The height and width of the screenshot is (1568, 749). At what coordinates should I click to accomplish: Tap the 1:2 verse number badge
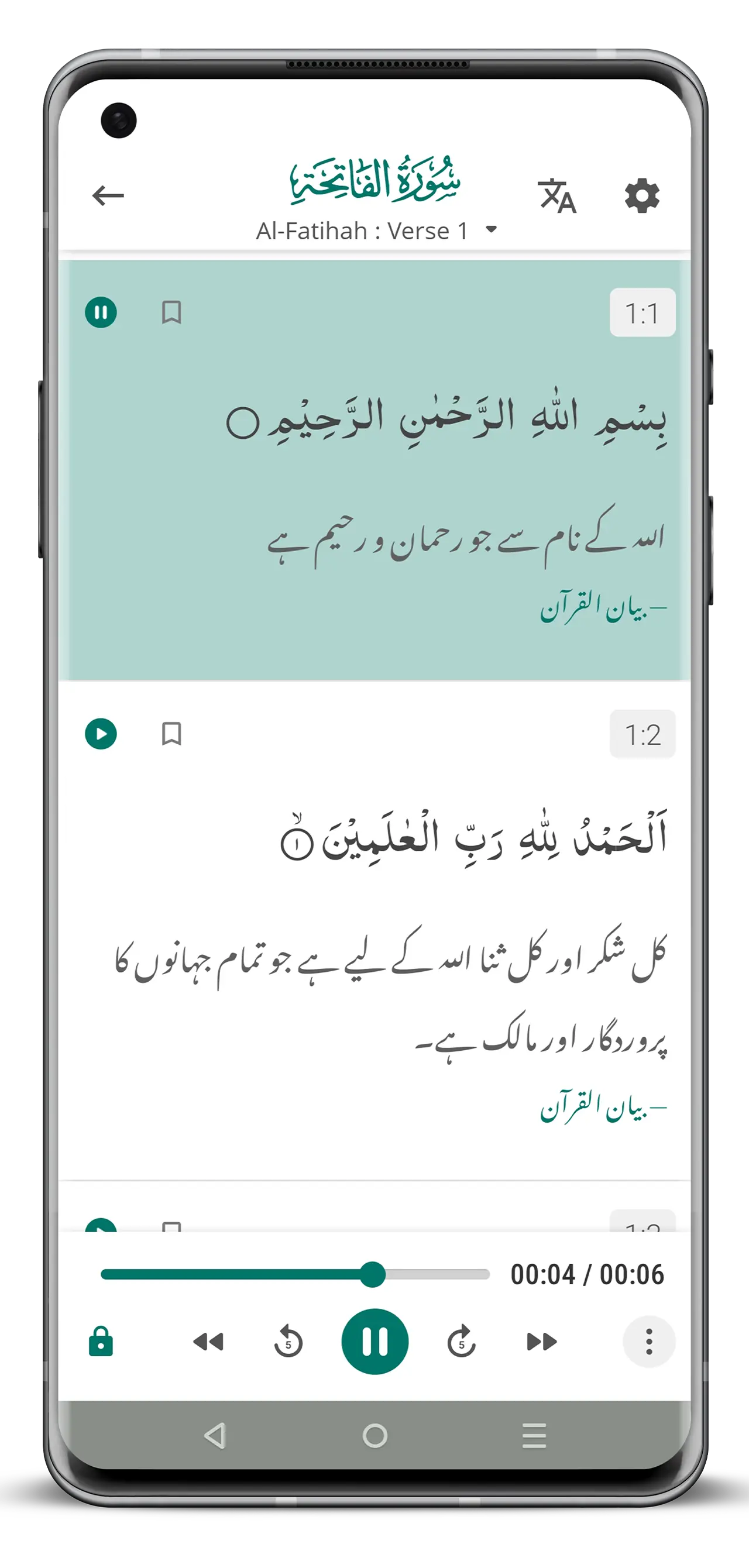tap(643, 735)
